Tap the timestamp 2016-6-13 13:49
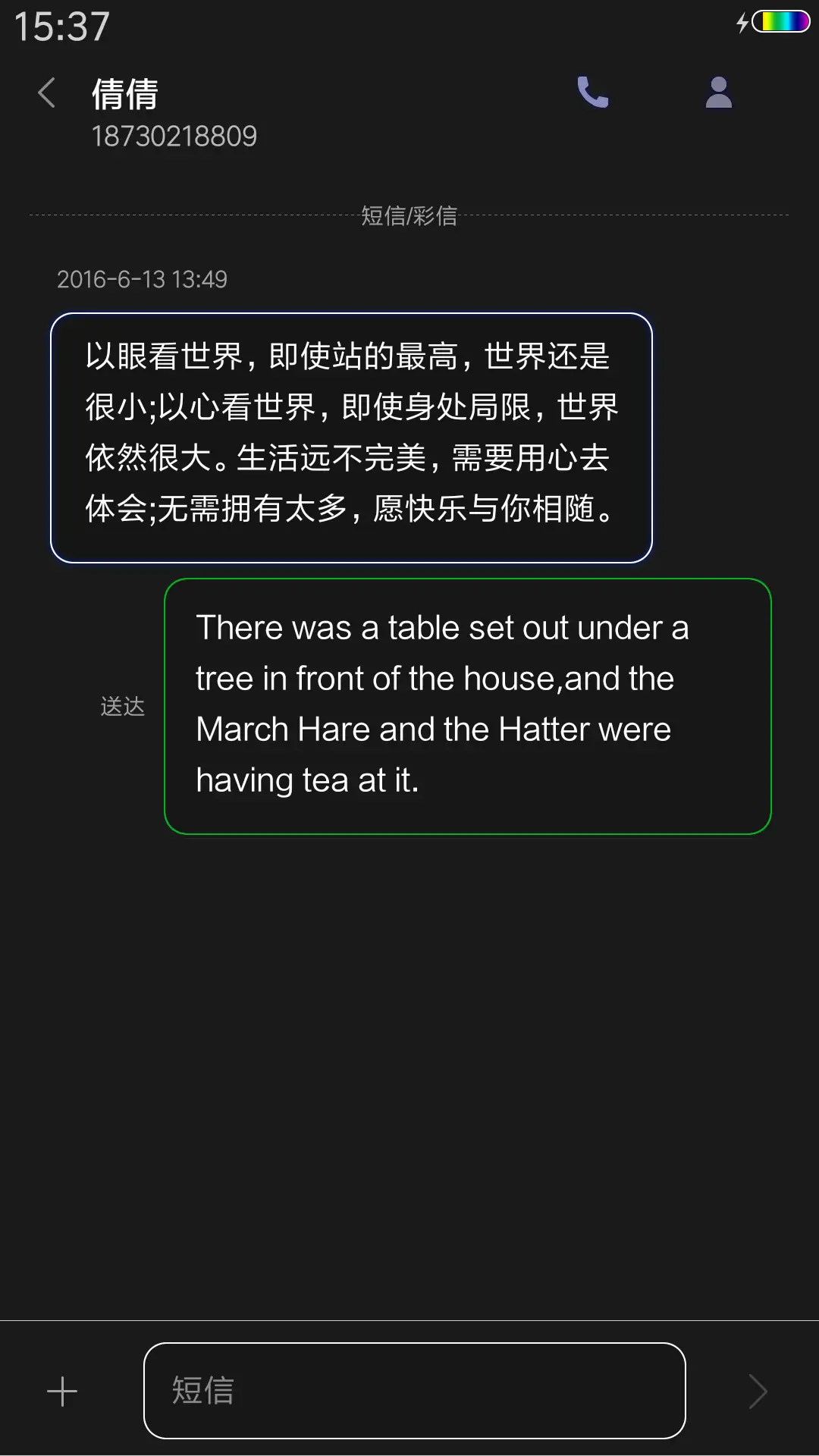This screenshot has width=819, height=1456. pyautogui.click(x=143, y=279)
